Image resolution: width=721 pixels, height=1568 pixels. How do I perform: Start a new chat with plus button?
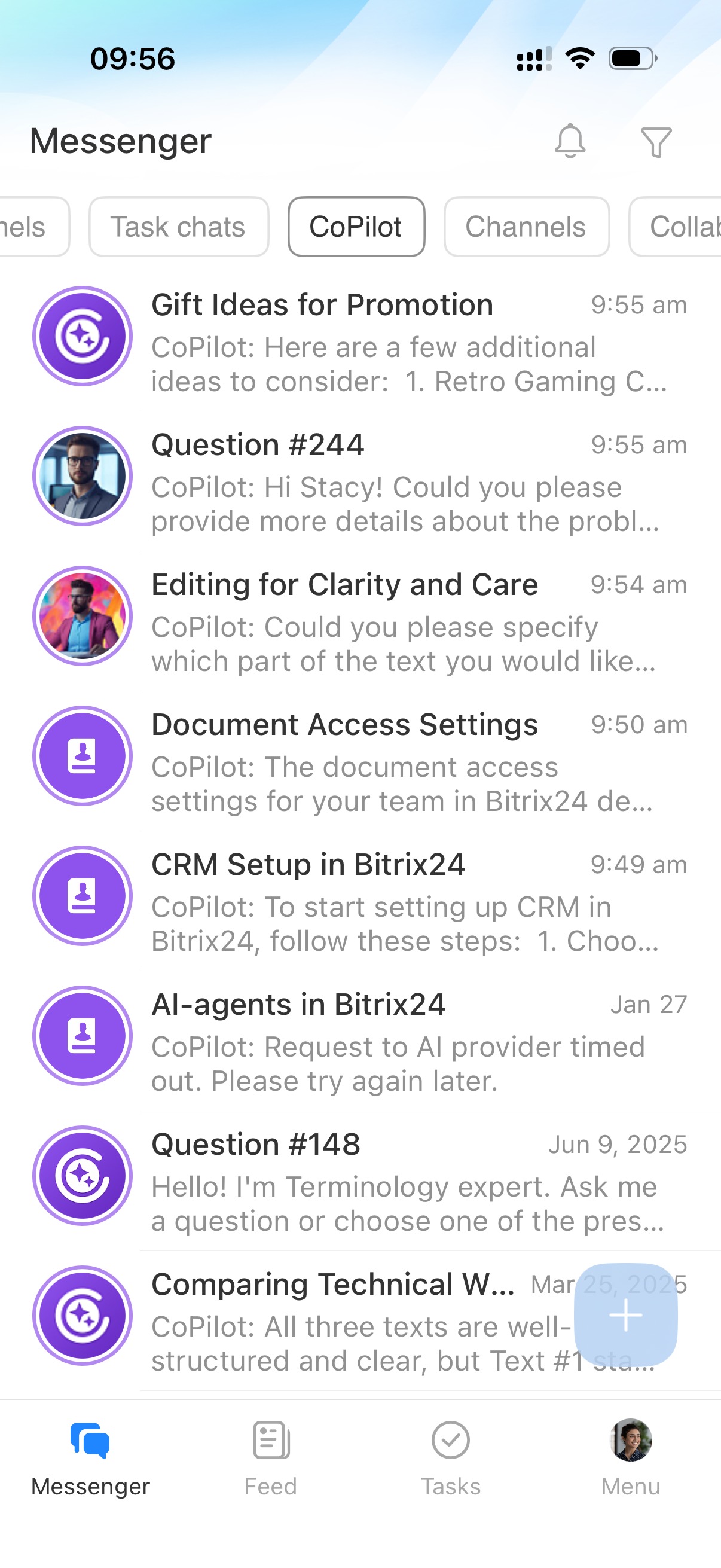click(x=625, y=1315)
